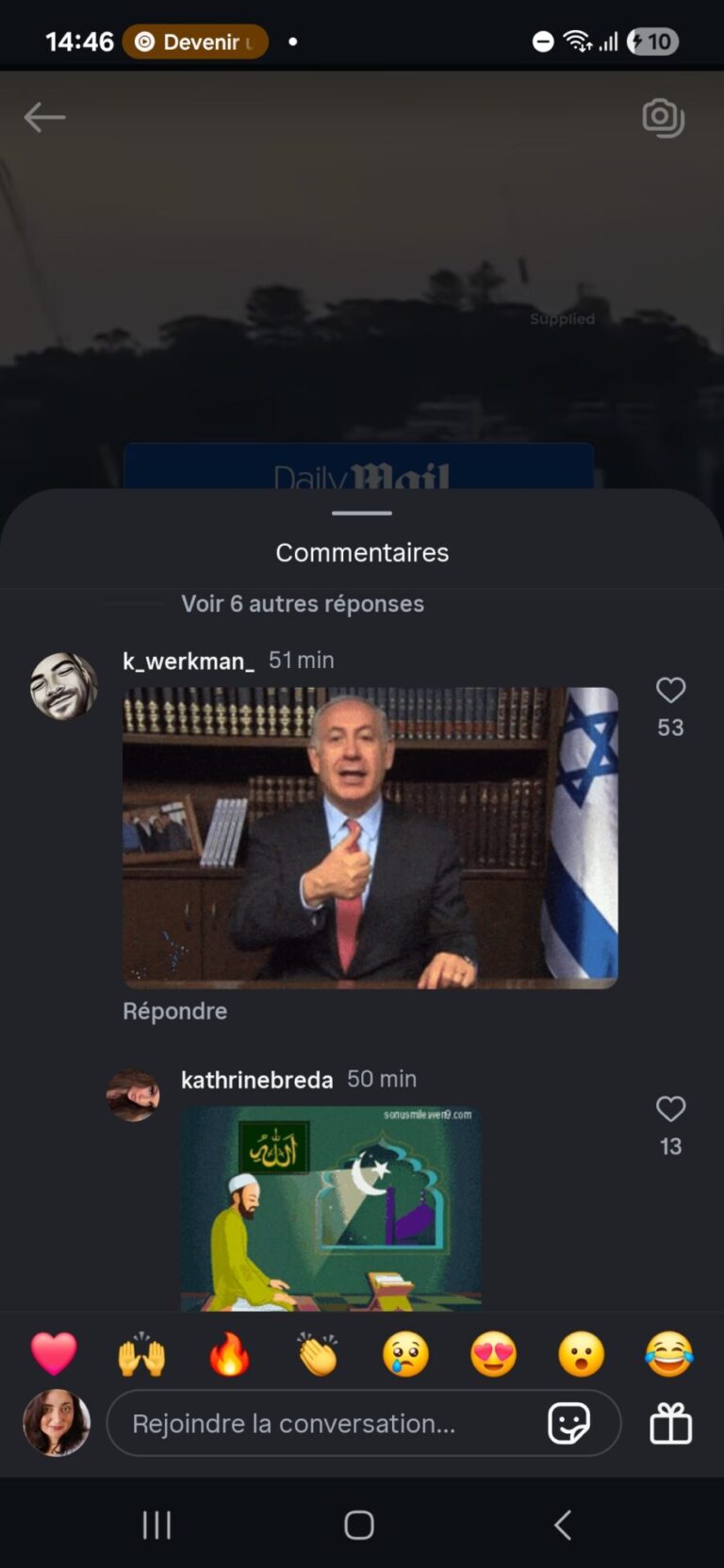The image size is (724, 1568).
Task: React with the fire emoji
Action: (x=229, y=1354)
